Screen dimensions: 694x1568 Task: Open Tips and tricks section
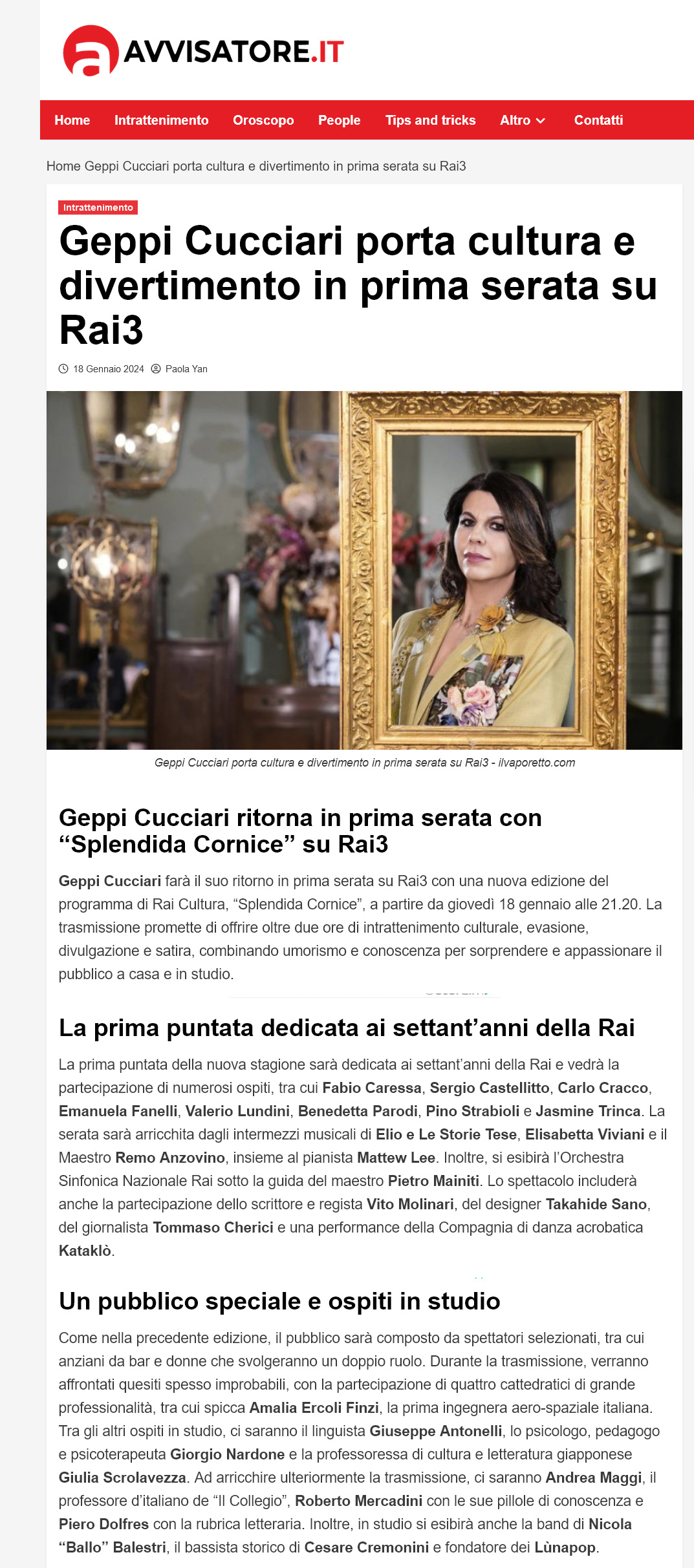tap(430, 120)
